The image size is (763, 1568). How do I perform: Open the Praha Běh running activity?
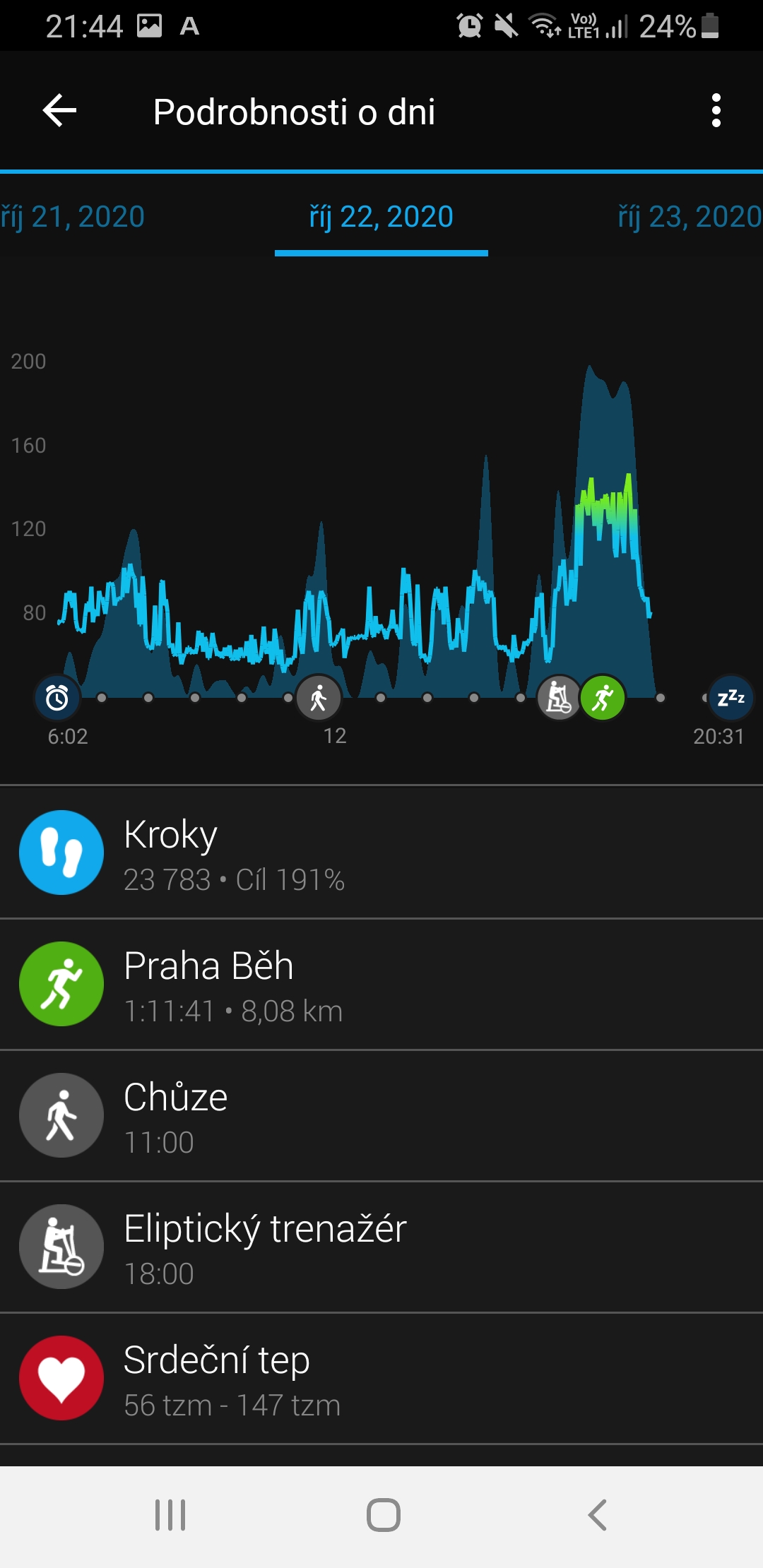(381, 984)
